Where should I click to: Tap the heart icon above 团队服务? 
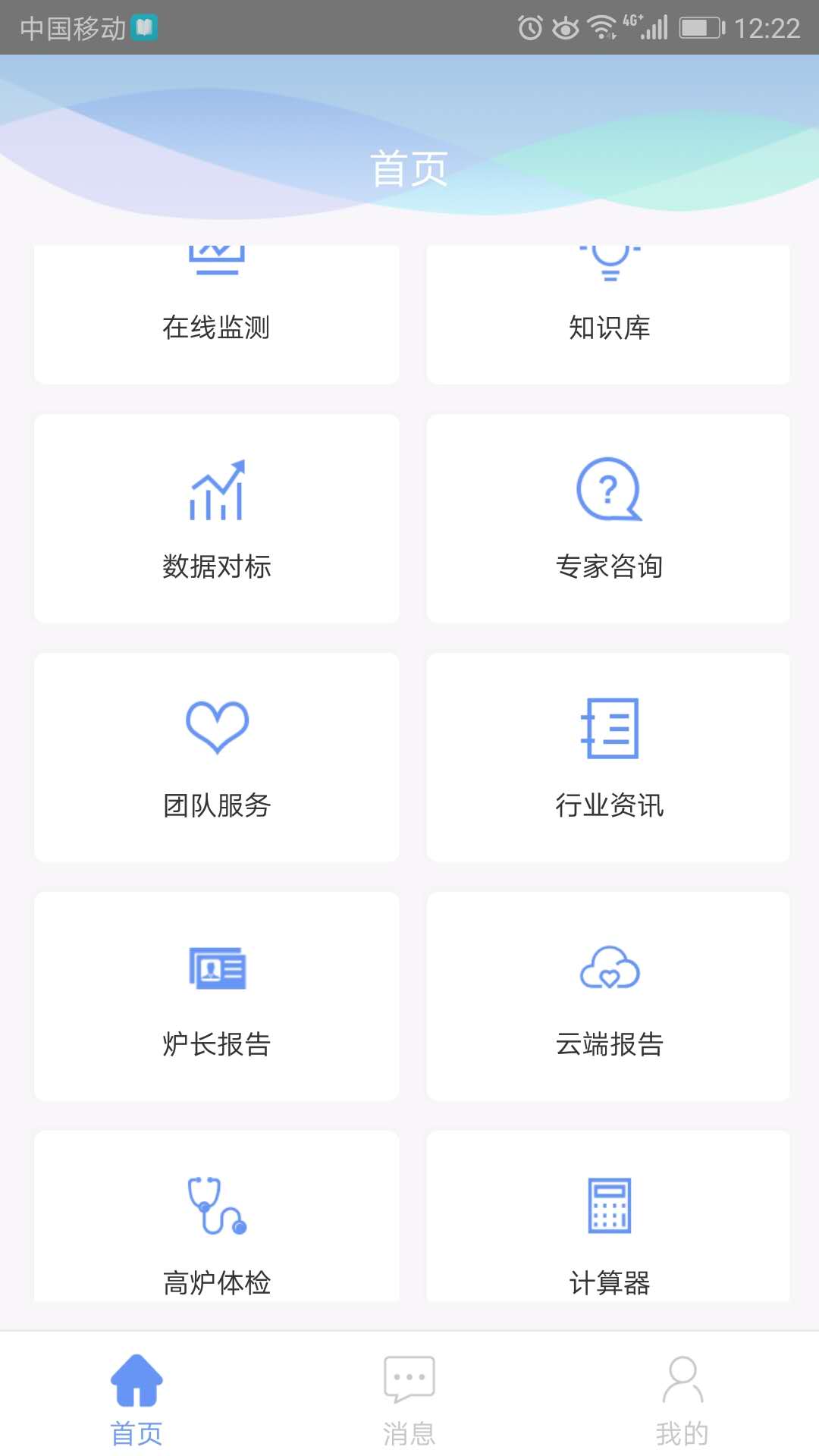[x=216, y=726]
